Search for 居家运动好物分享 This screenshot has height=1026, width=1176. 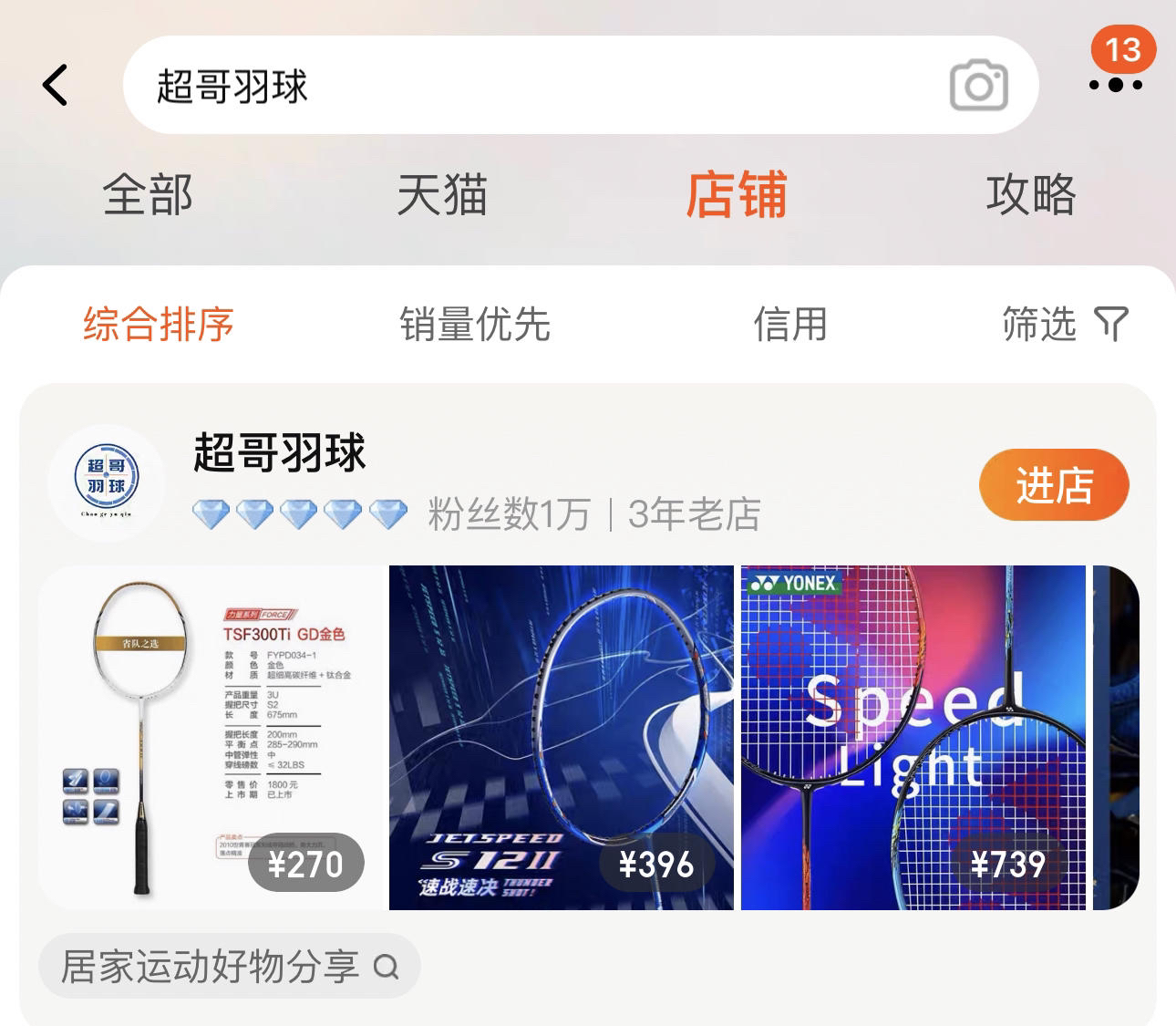[229, 967]
